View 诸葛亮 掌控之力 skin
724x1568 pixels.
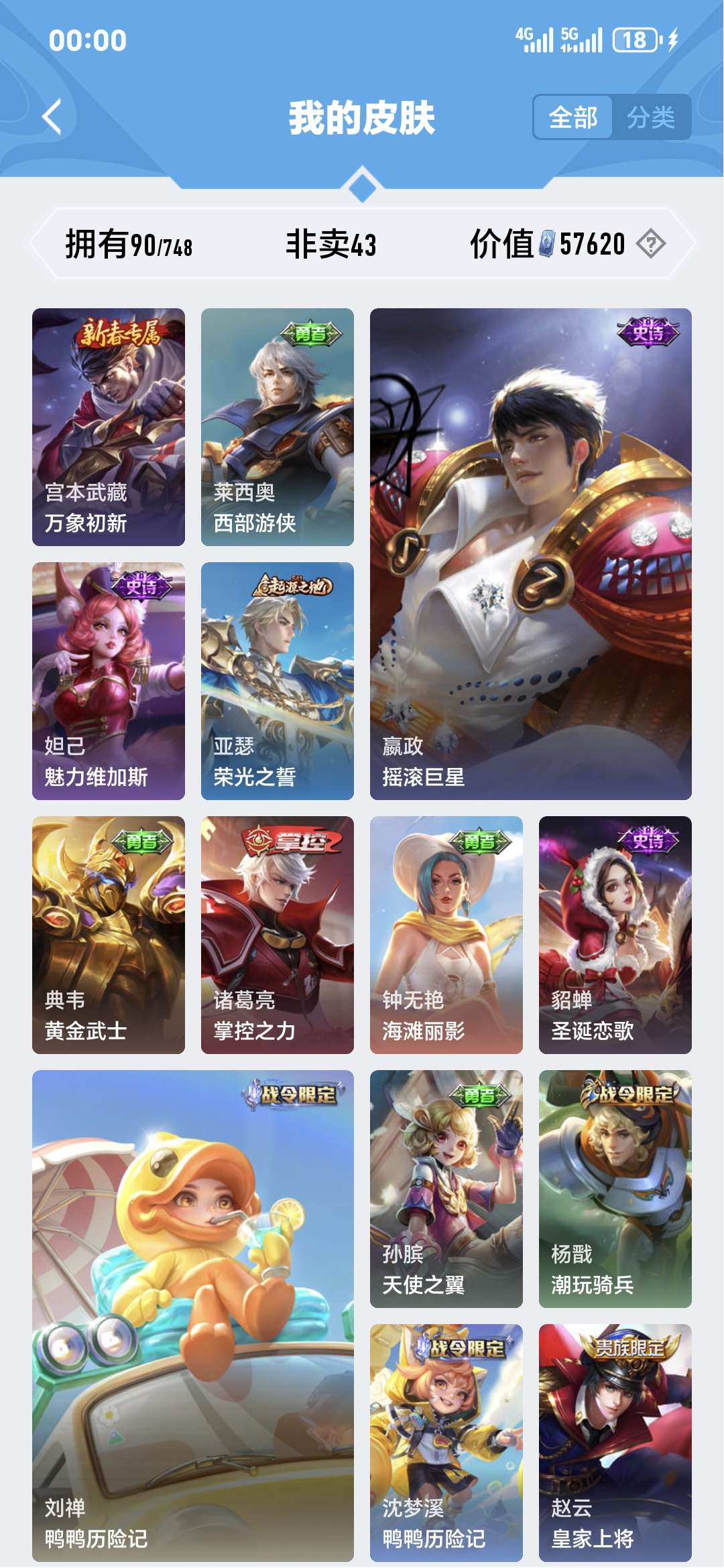pyautogui.click(x=278, y=935)
